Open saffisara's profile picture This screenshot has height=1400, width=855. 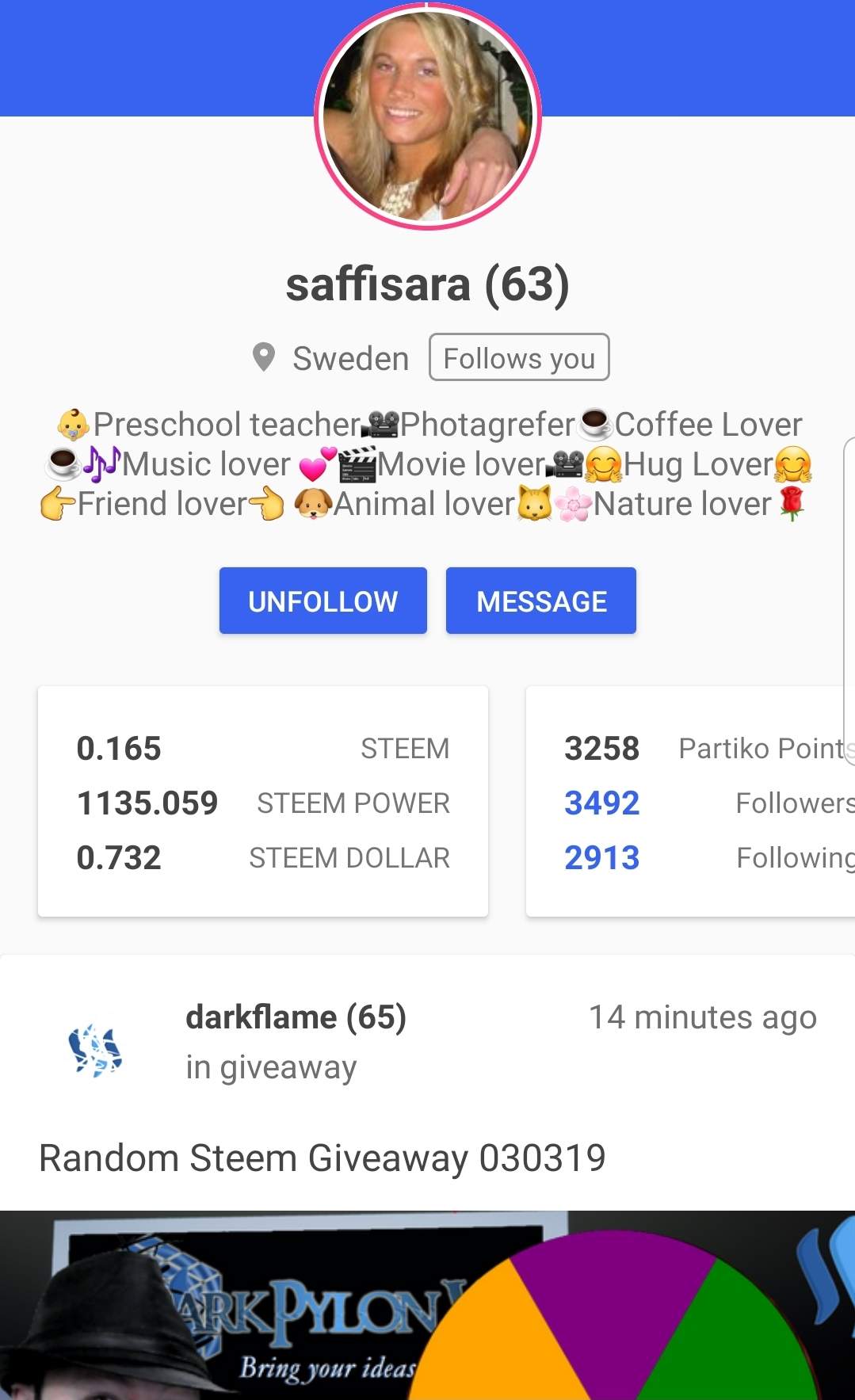pos(428,117)
